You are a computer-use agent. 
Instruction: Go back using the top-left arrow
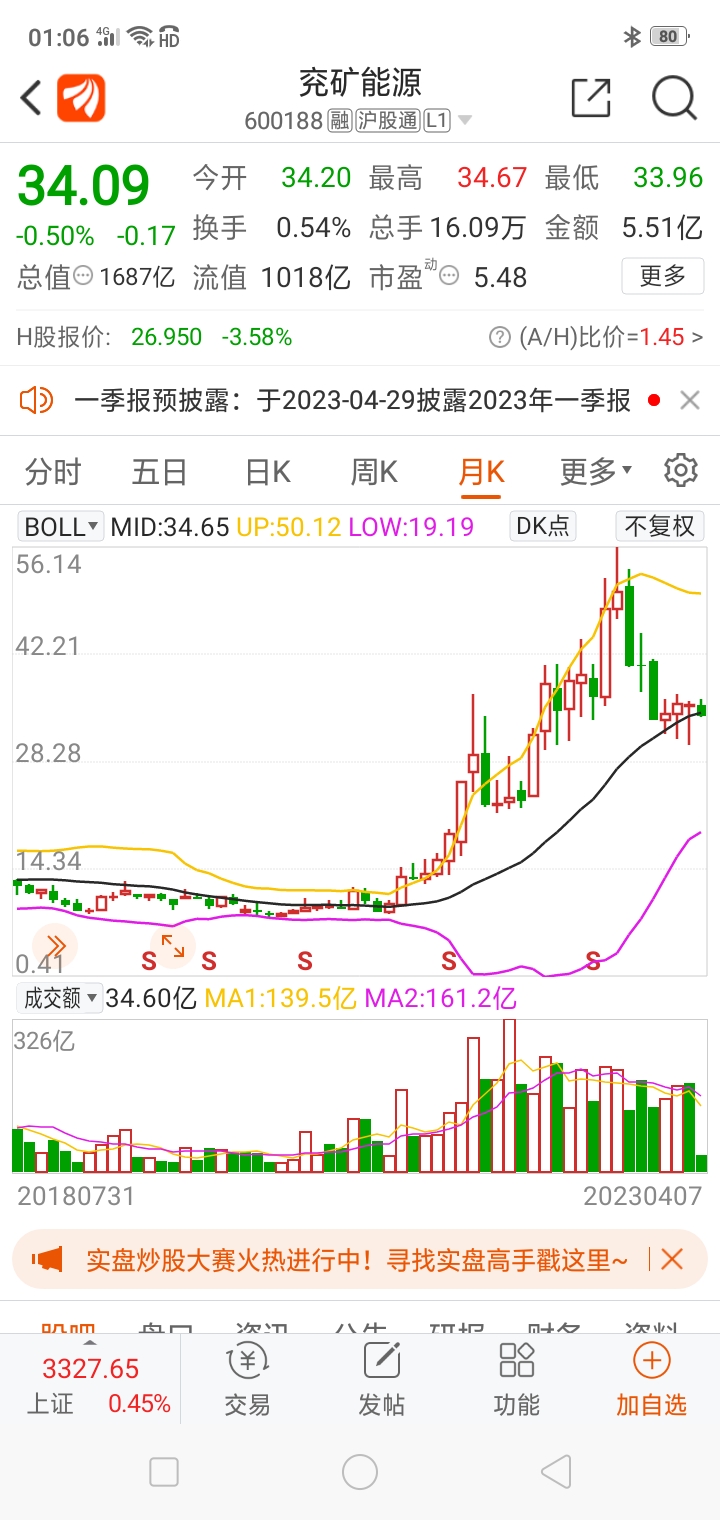32,98
